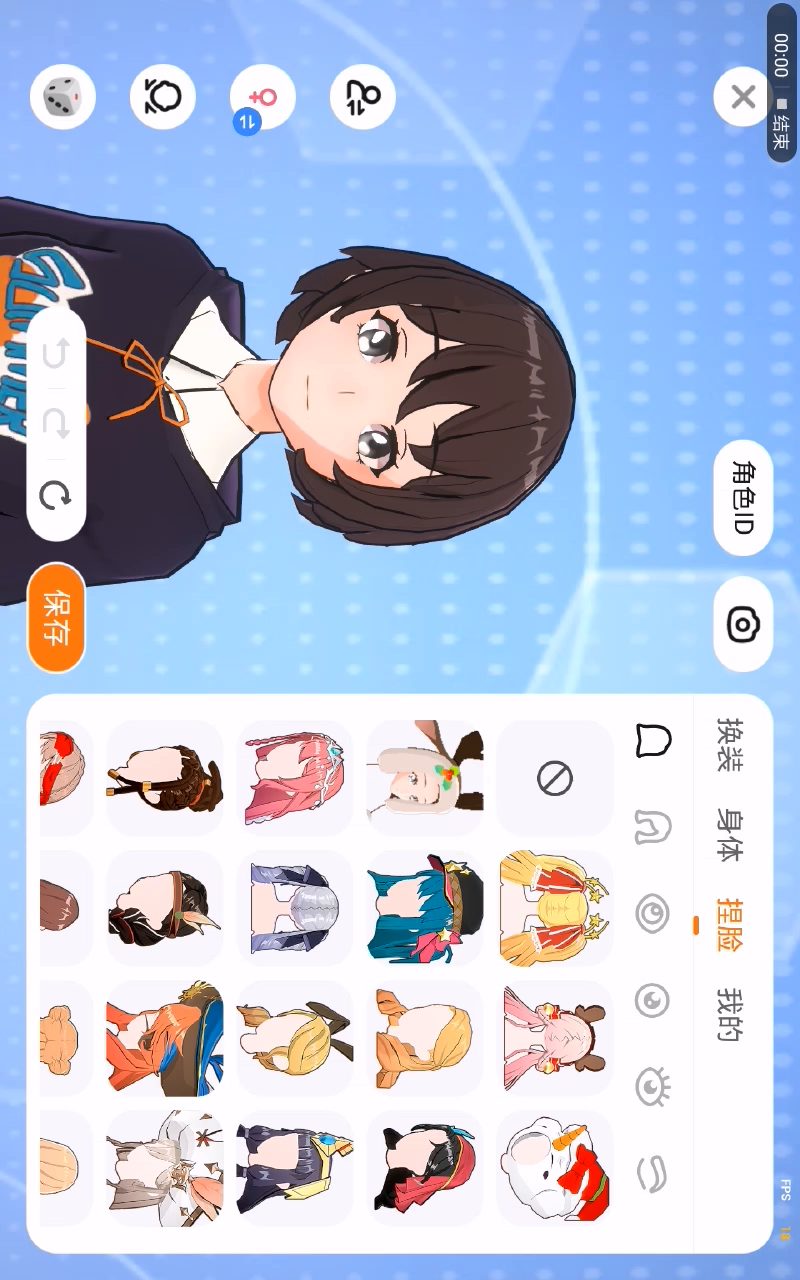Open the 角色ID button
Screen dimensions: 800x1280
point(742,497)
